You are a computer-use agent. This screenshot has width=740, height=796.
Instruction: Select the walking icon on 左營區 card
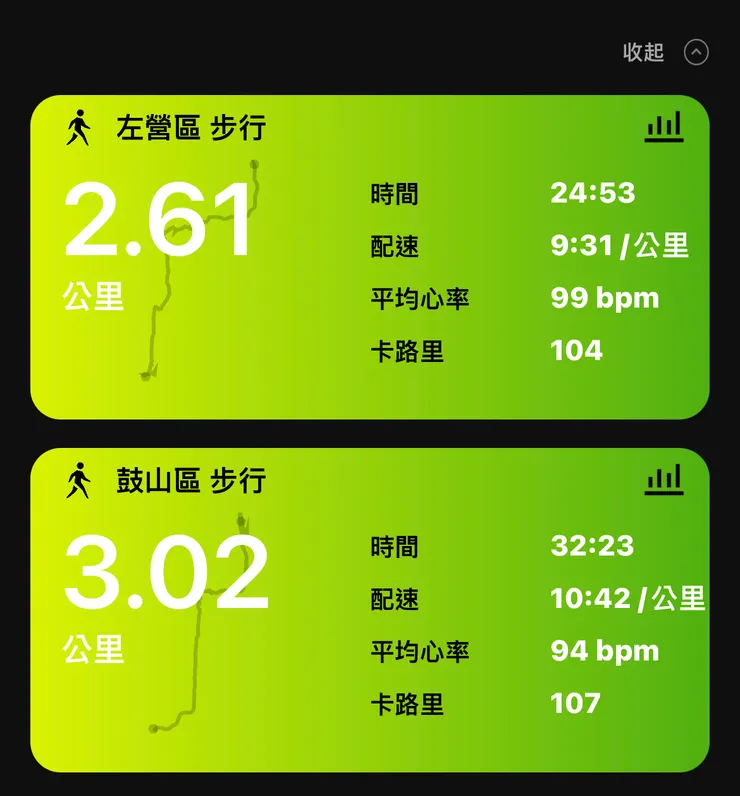point(79,126)
